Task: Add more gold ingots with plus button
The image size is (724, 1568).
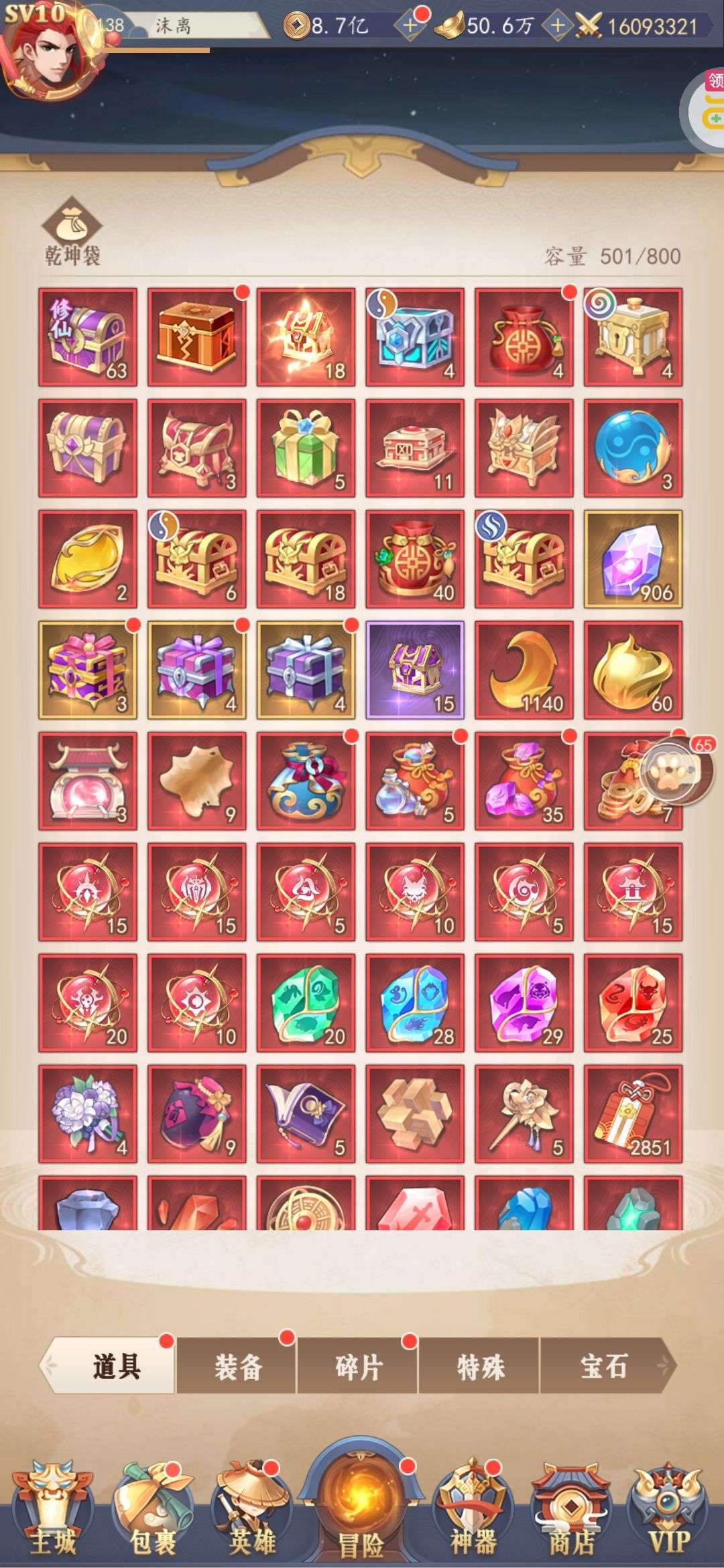Action: coord(556,26)
